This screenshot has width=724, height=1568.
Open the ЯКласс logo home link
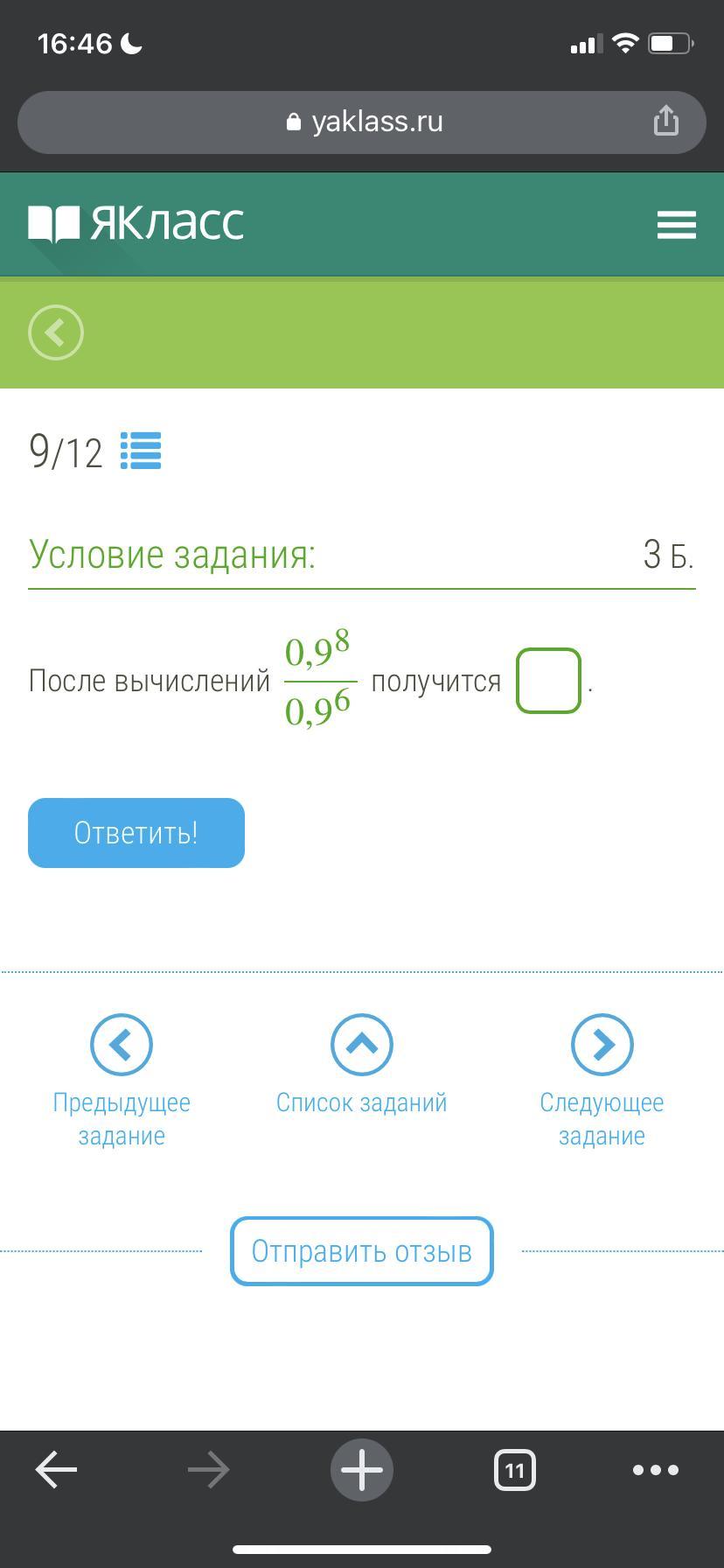[x=136, y=224]
